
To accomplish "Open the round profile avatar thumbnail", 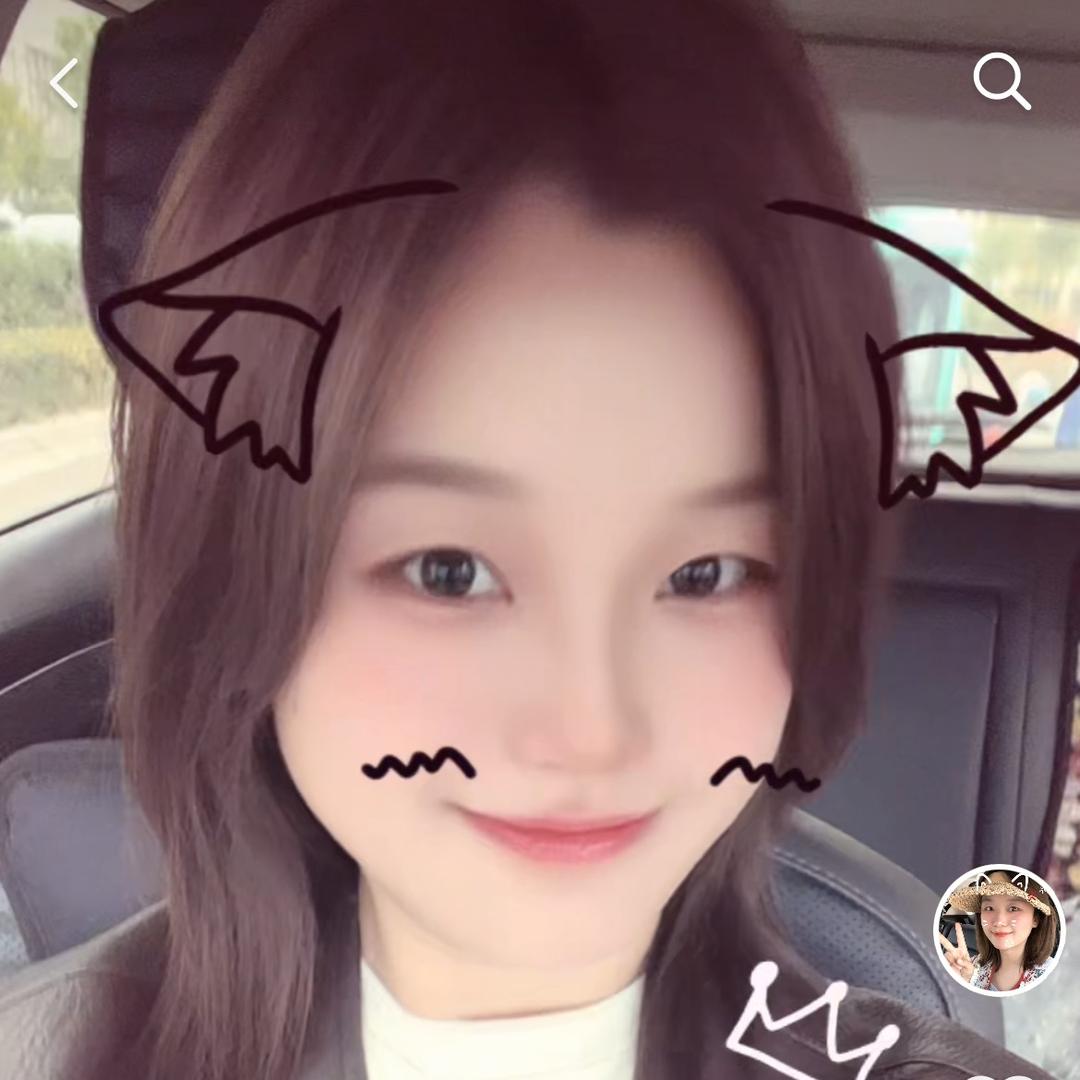I will point(999,930).
